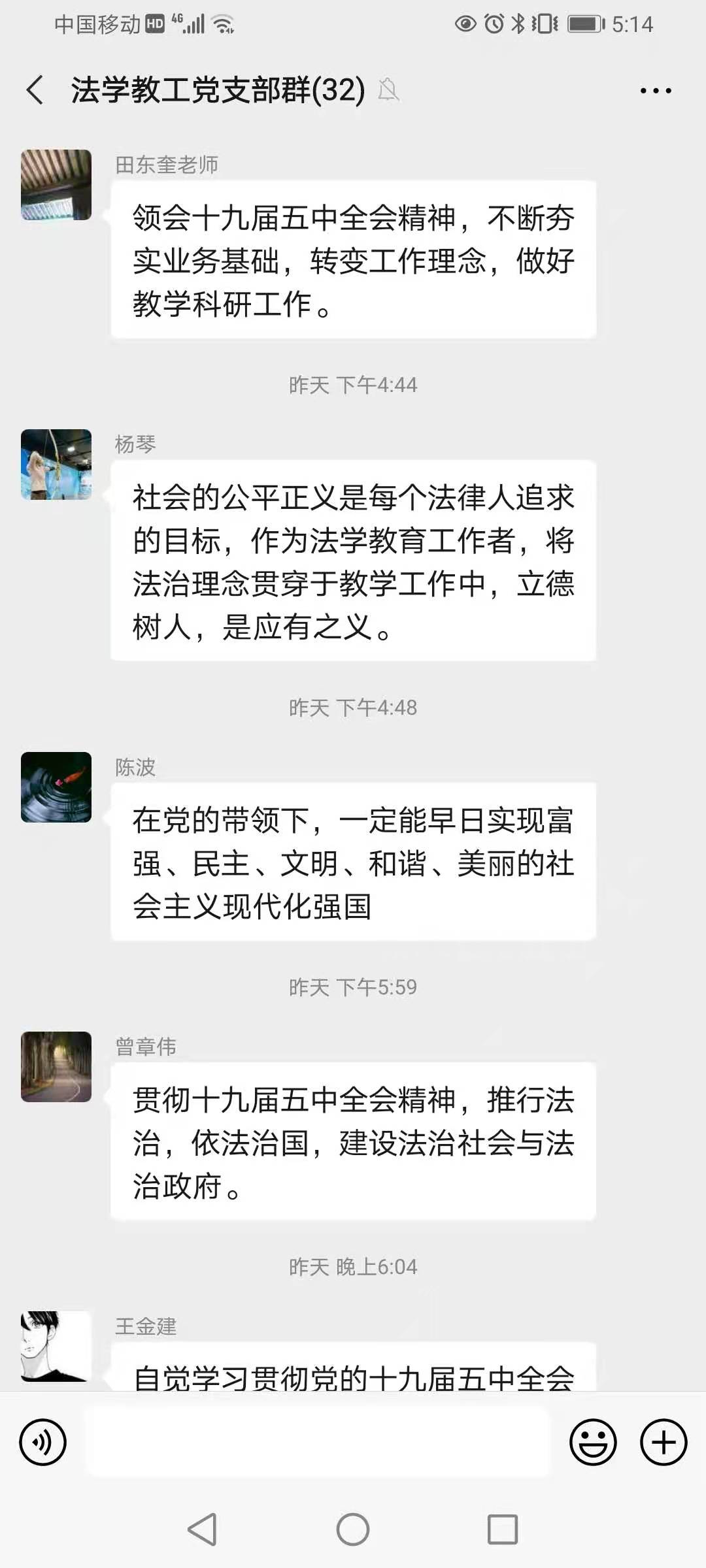This screenshot has height=1568, width=706.
Task: Switch to voice message input
Action: pyautogui.click(x=43, y=1442)
